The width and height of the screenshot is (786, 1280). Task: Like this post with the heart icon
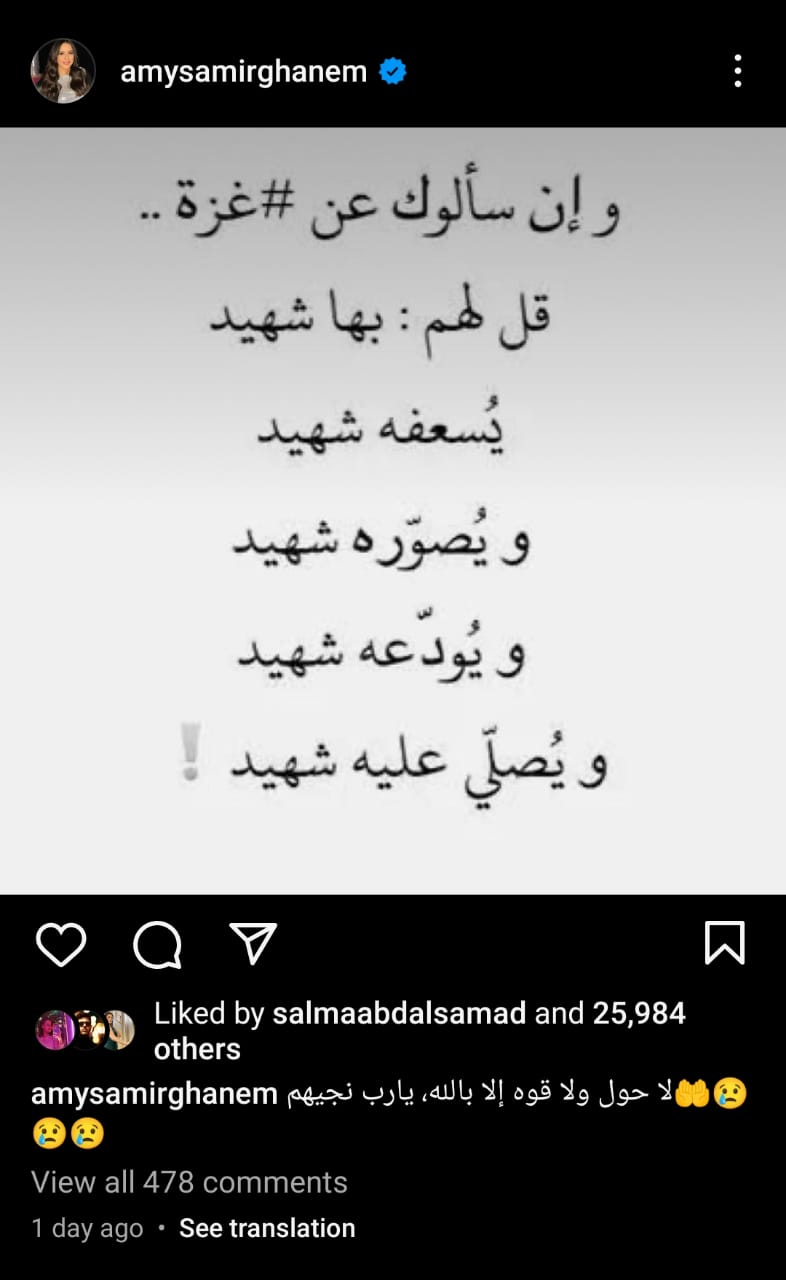[x=61, y=944]
